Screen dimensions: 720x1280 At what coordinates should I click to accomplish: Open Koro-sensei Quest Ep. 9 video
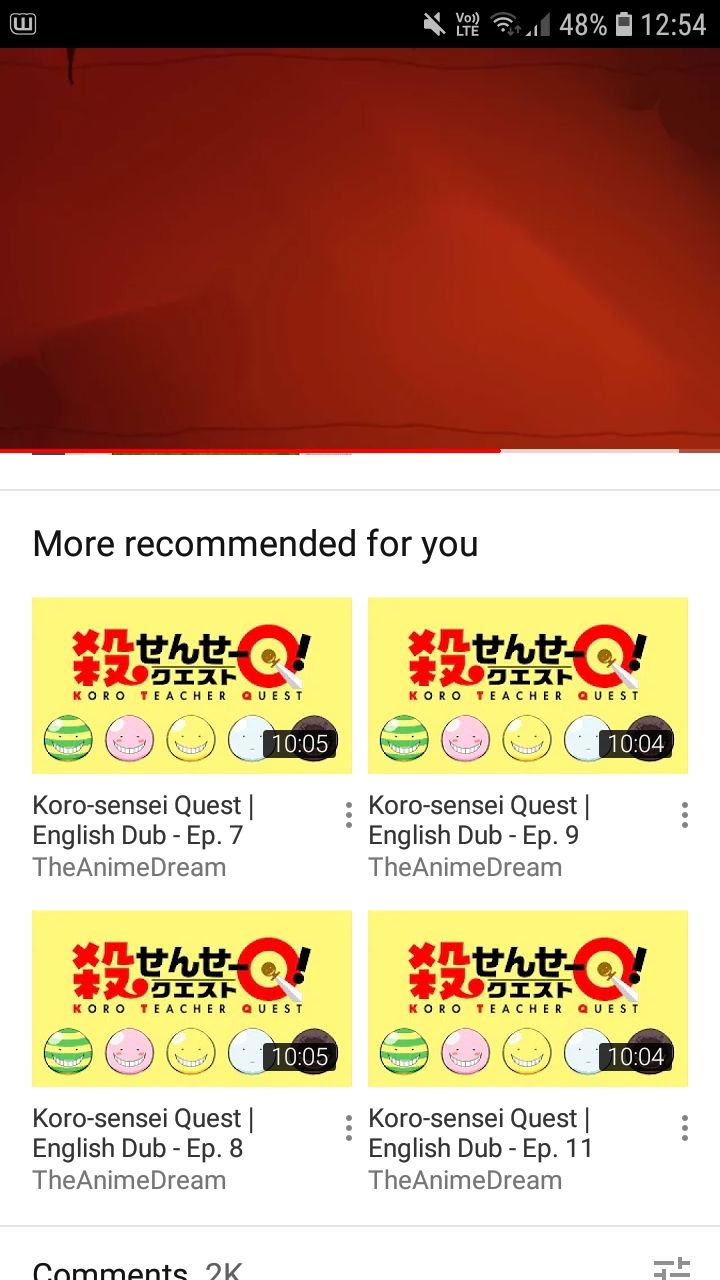[528, 686]
